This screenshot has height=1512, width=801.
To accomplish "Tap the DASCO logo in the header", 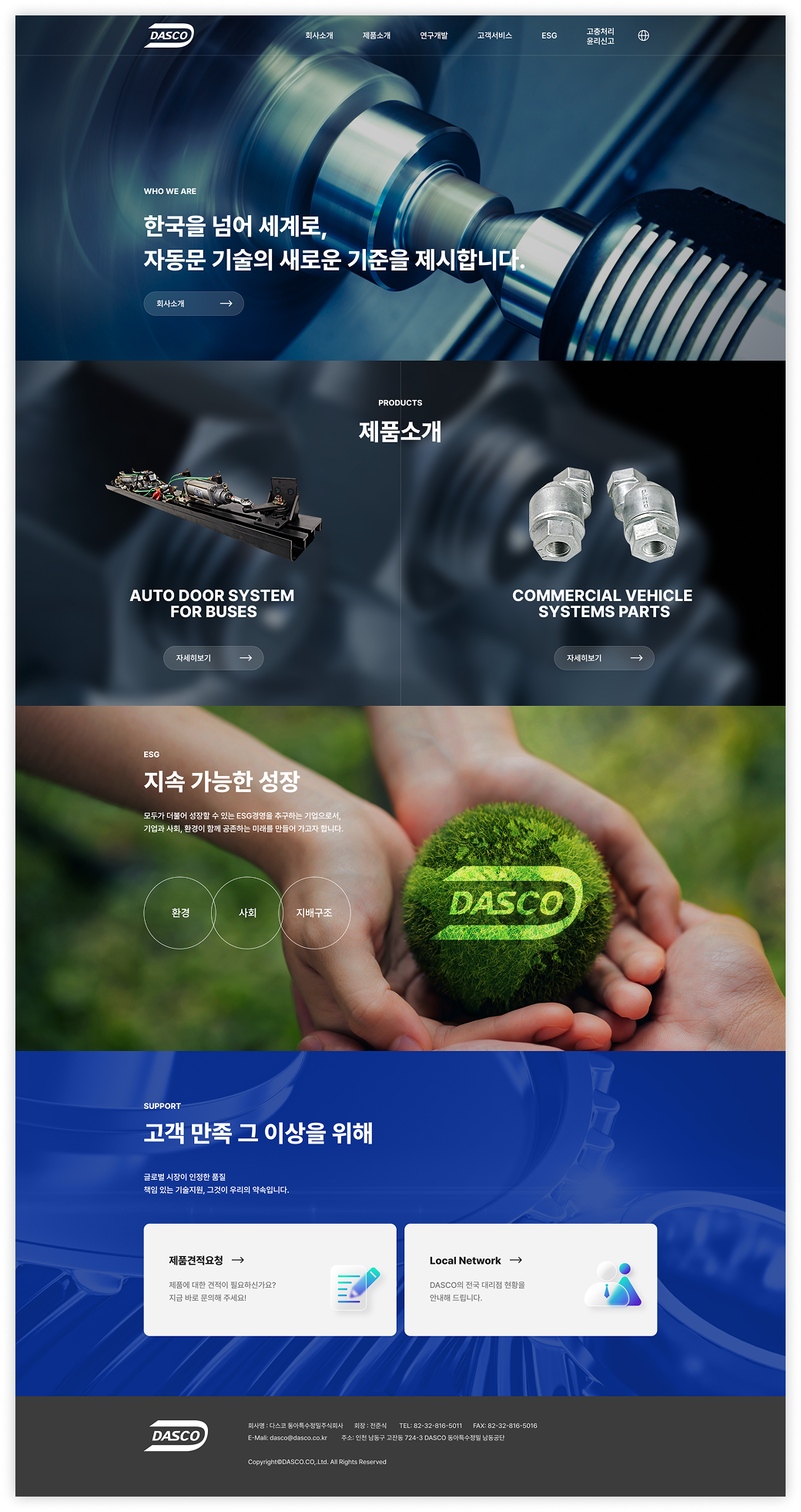I will pyautogui.click(x=169, y=35).
